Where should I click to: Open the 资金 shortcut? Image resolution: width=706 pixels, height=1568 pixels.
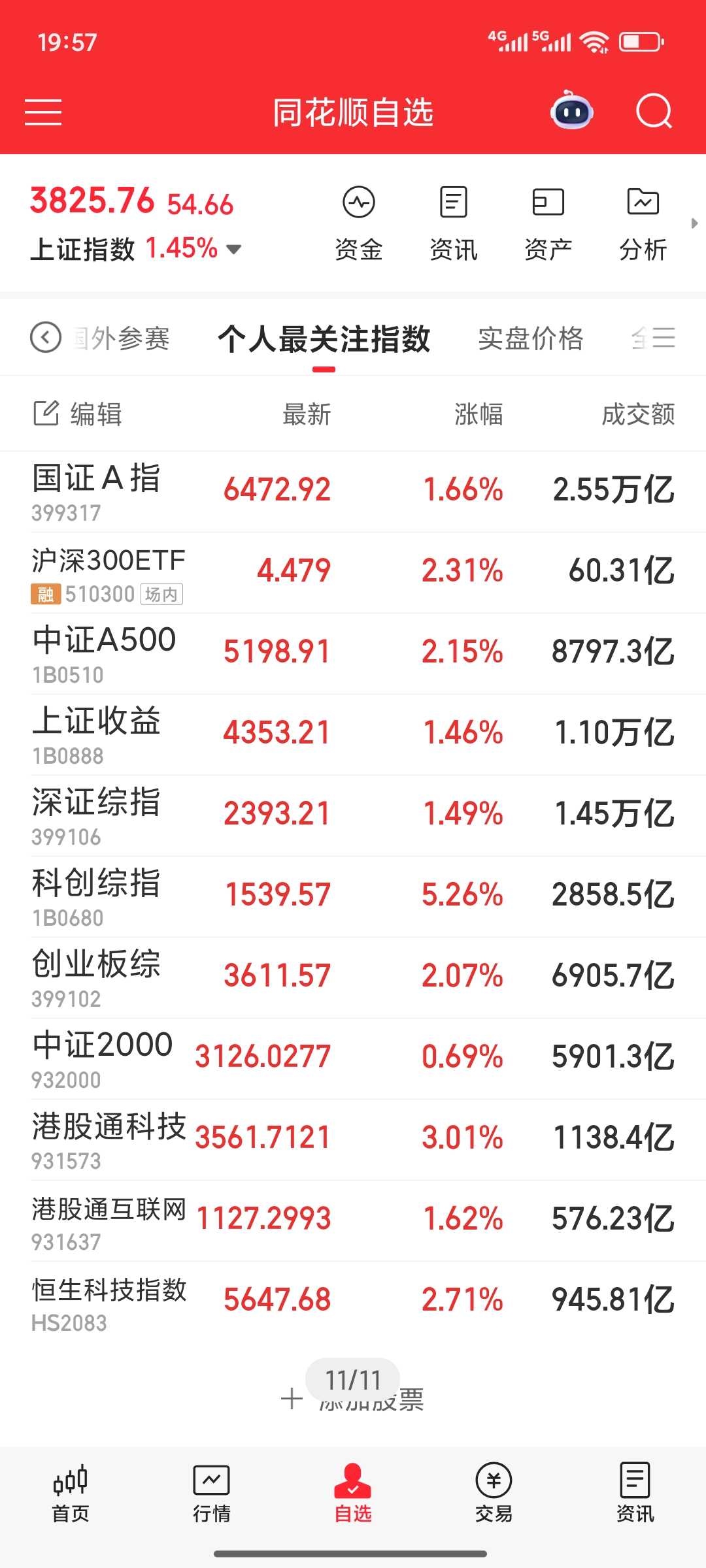359,223
